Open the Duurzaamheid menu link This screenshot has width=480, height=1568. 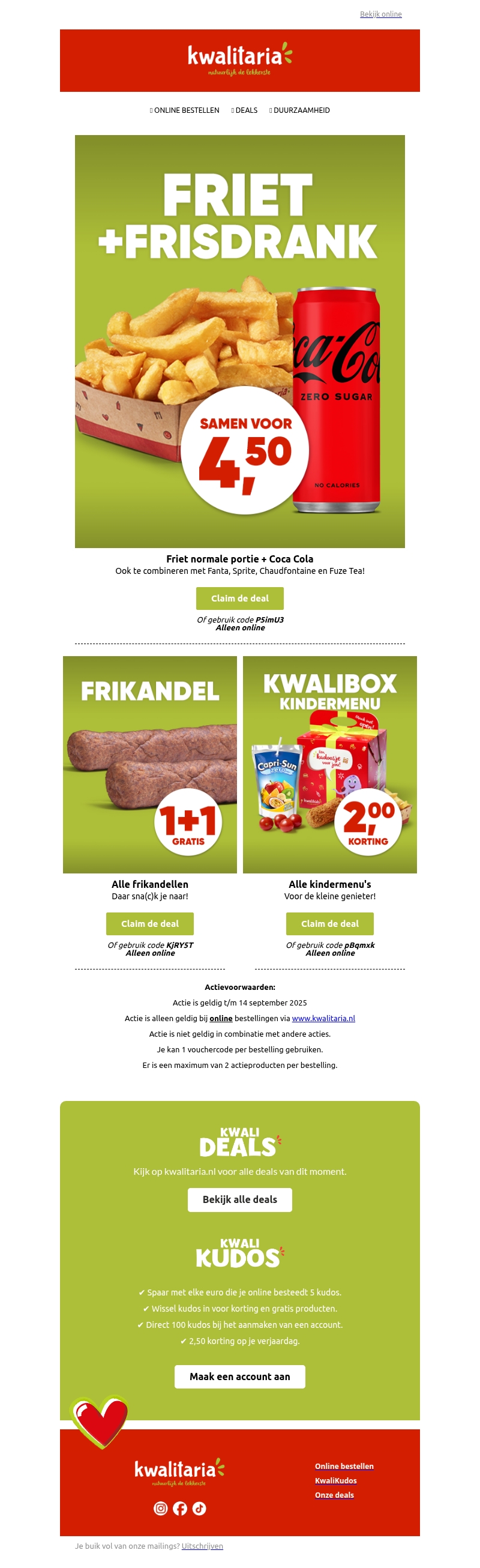click(x=301, y=110)
